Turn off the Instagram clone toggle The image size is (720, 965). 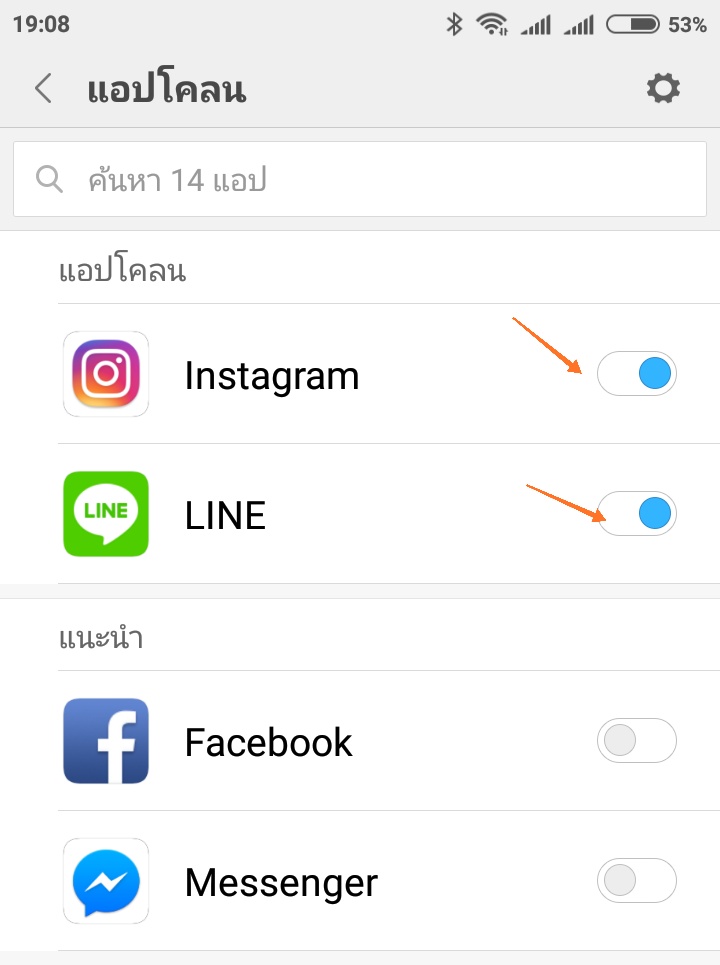coord(637,374)
